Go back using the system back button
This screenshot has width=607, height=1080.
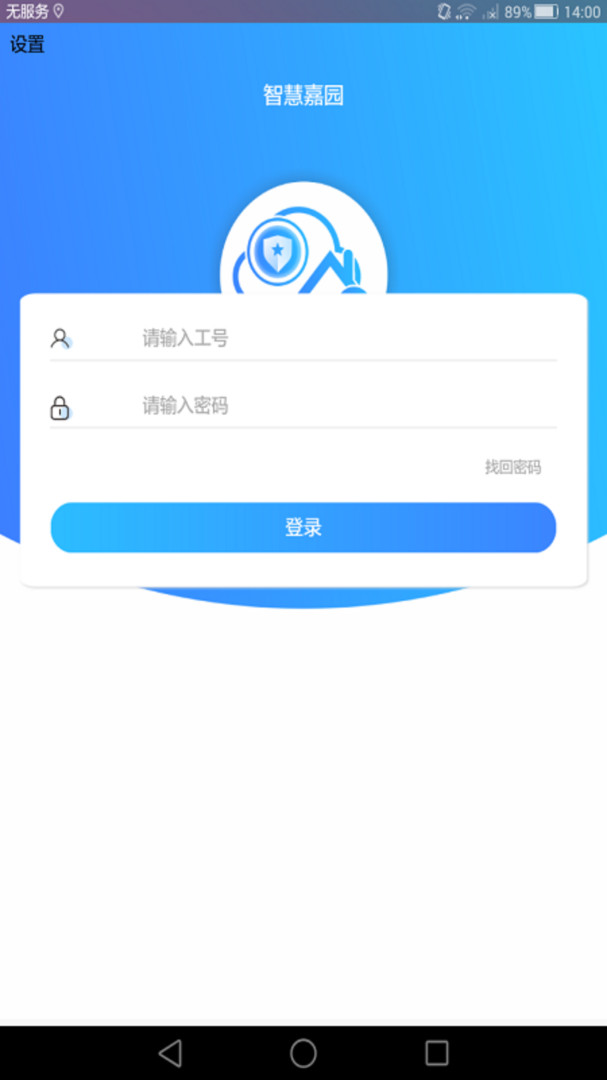pos(170,1053)
